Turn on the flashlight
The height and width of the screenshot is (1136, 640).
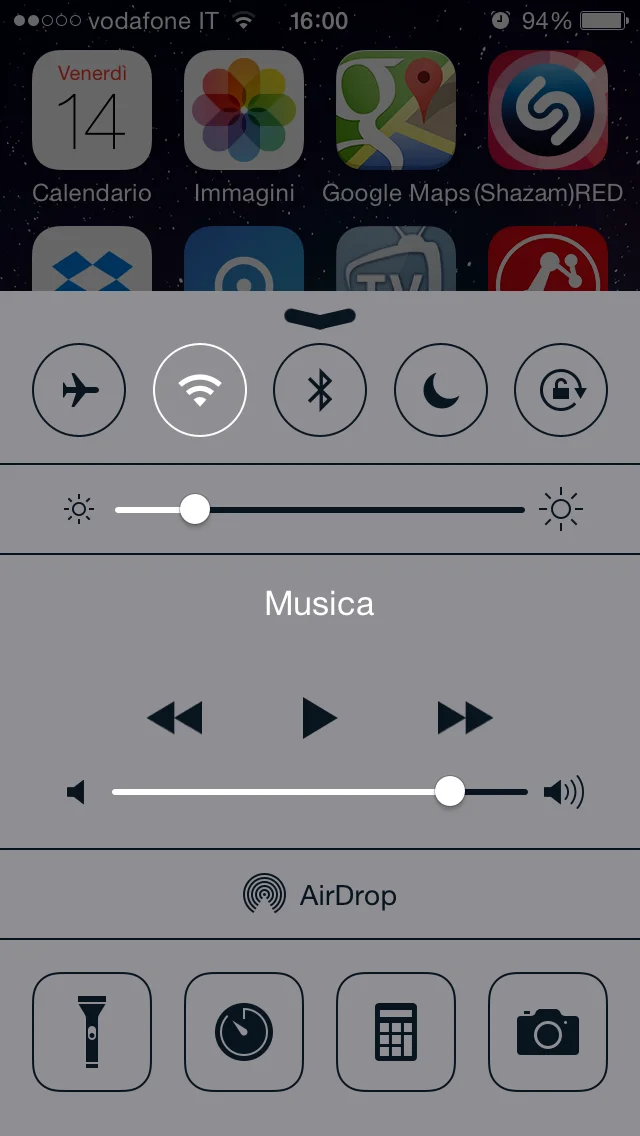click(x=92, y=1032)
